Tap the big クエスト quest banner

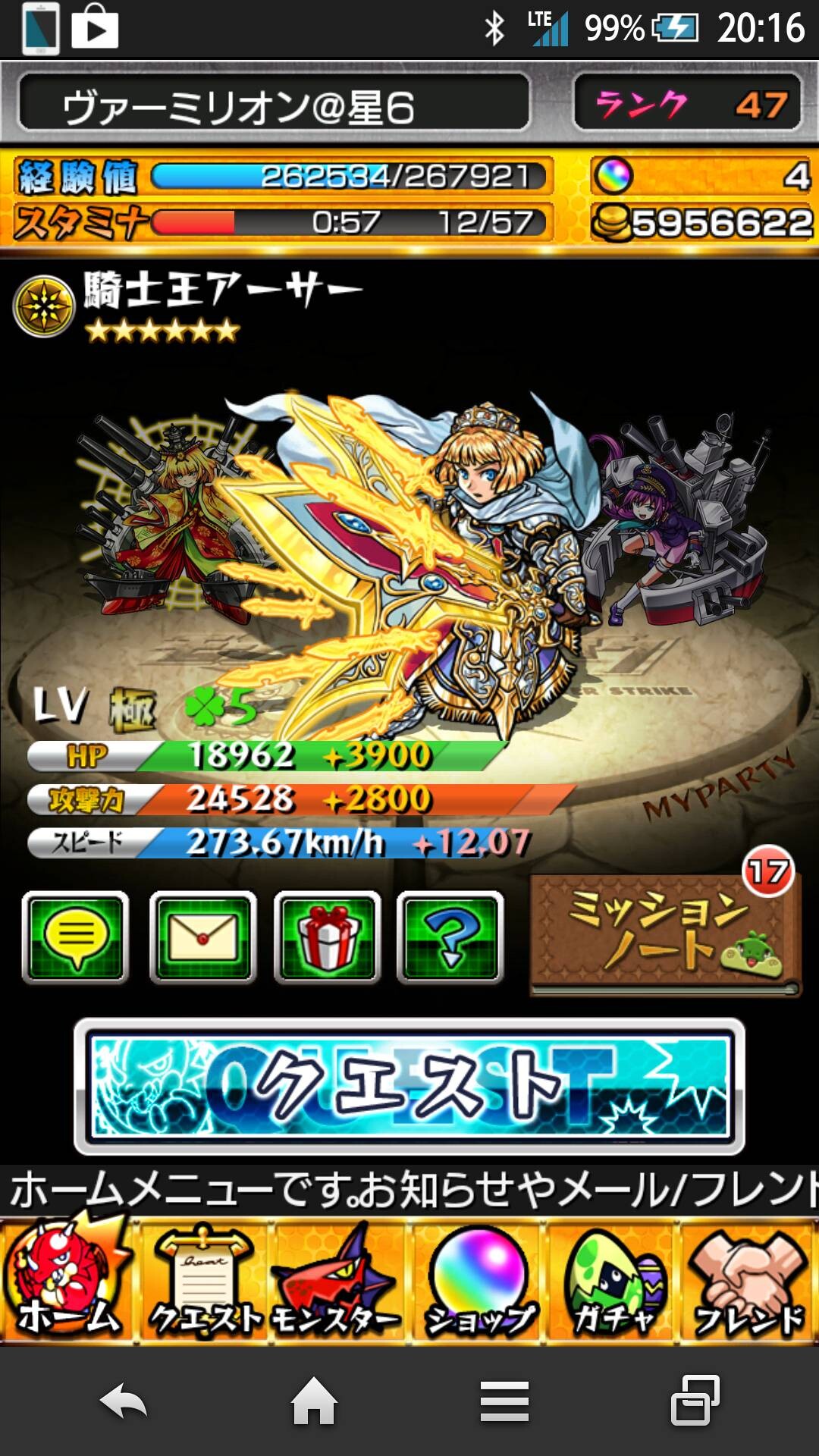click(x=409, y=1086)
